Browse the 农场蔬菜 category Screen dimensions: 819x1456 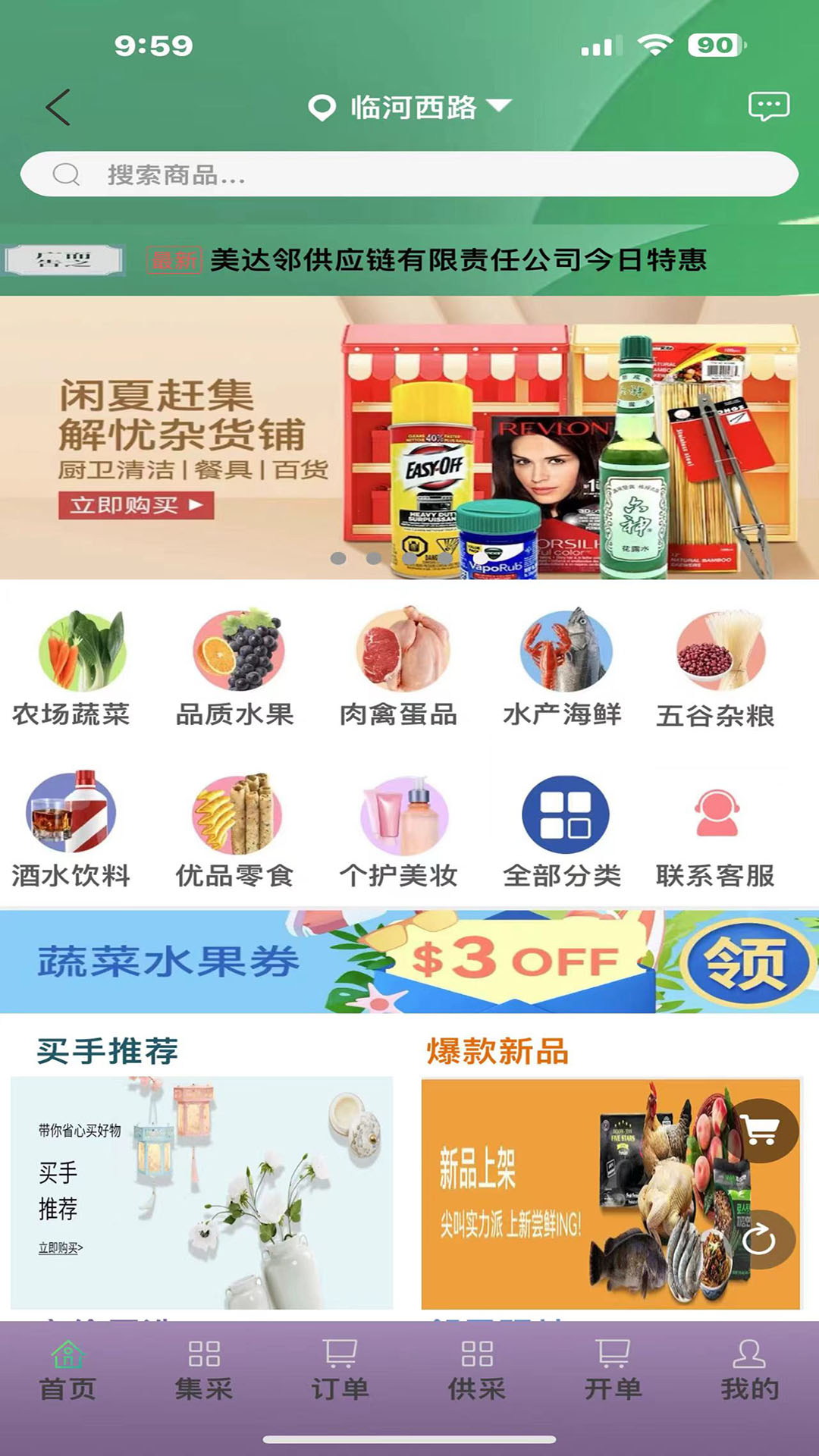click(x=72, y=669)
